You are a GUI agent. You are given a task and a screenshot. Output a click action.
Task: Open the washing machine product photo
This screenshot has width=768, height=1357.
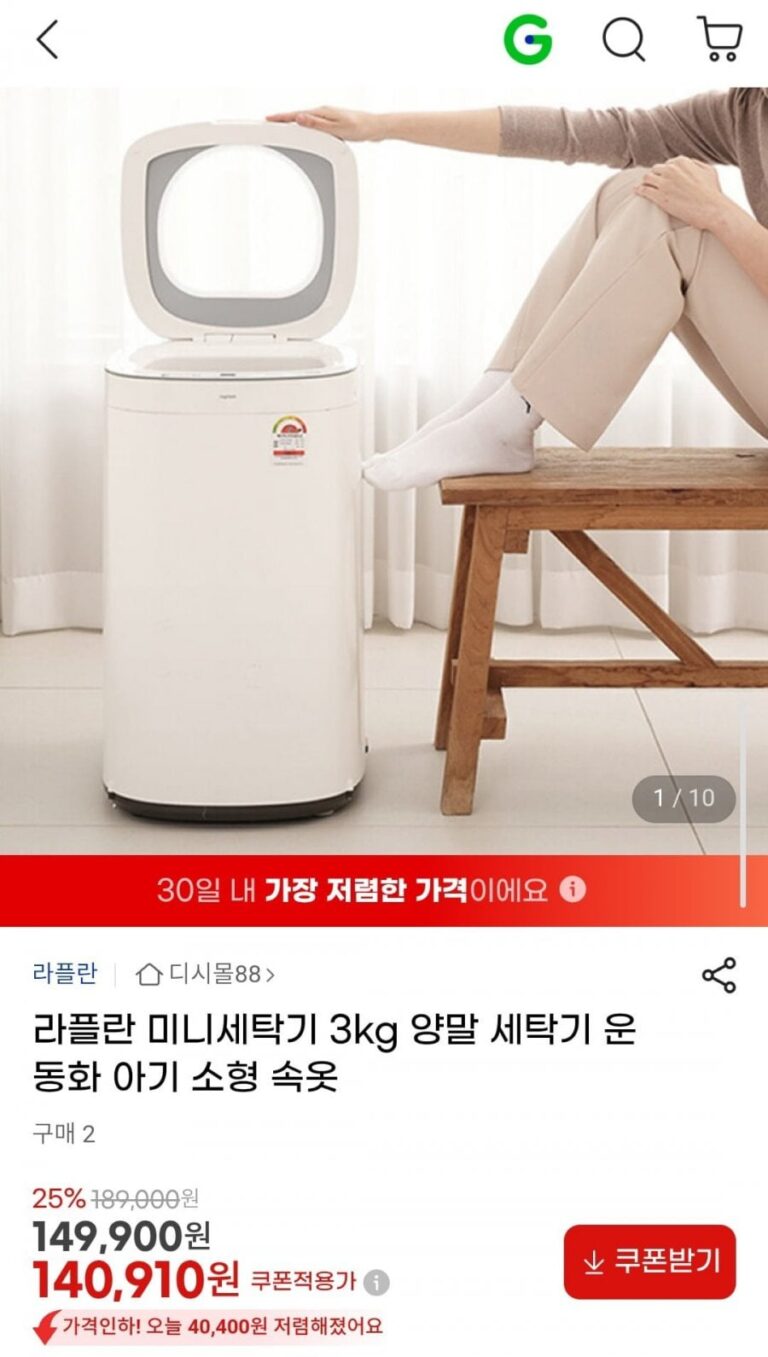(384, 470)
